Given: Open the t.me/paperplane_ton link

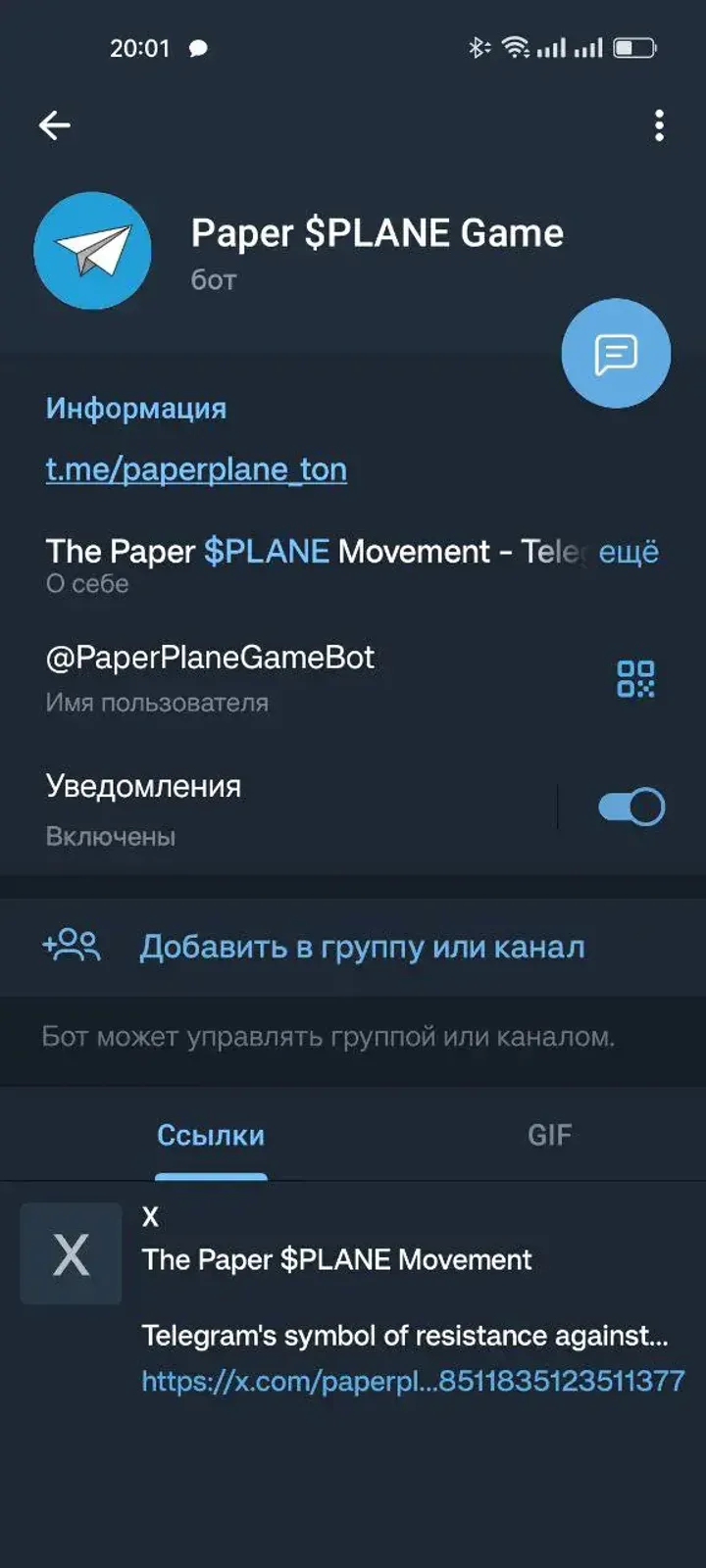Looking at the screenshot, I should coord(196,469).
